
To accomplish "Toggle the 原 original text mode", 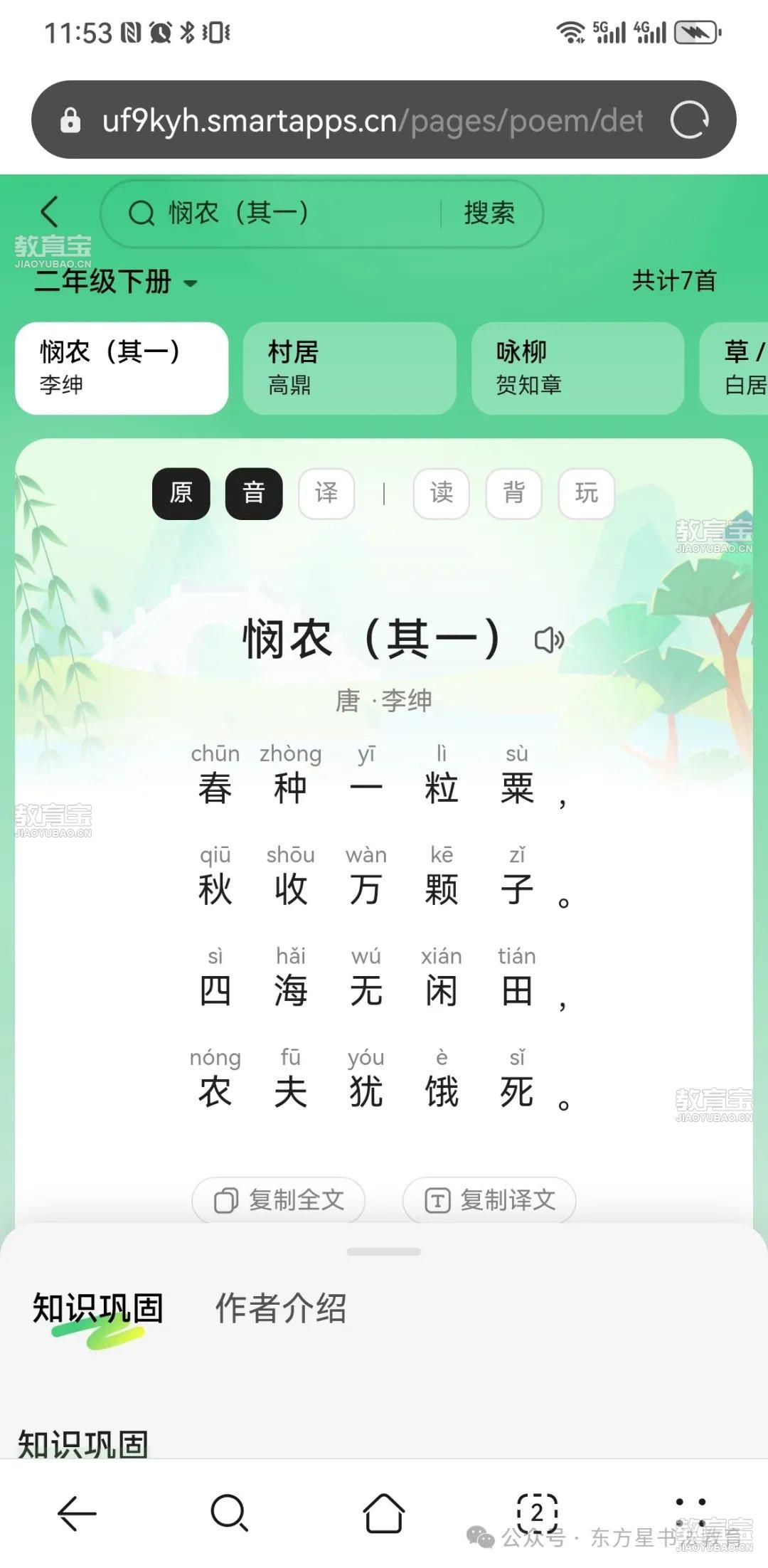I will coord(181,493).
